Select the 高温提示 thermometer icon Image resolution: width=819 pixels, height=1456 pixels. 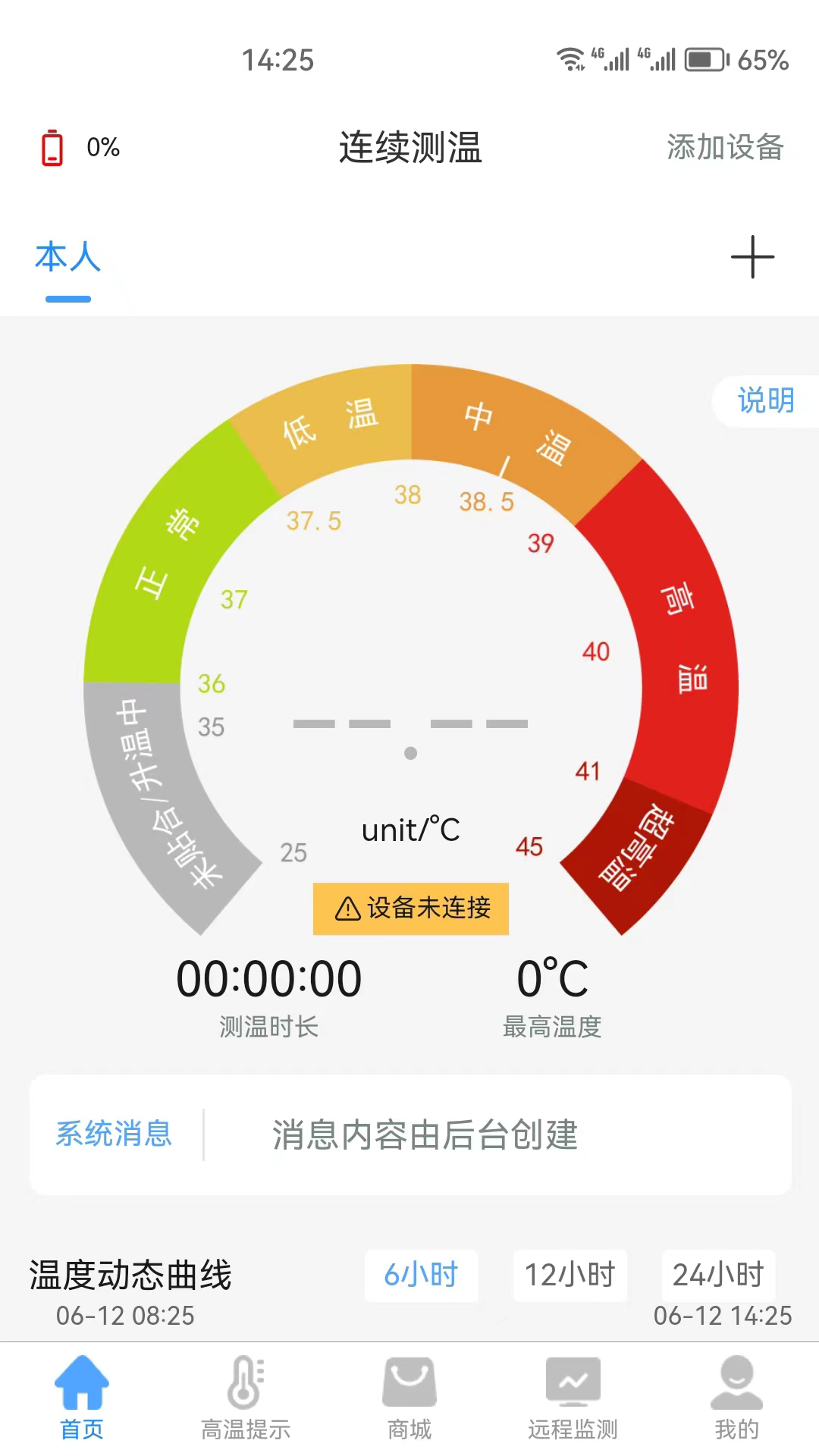246,1382
